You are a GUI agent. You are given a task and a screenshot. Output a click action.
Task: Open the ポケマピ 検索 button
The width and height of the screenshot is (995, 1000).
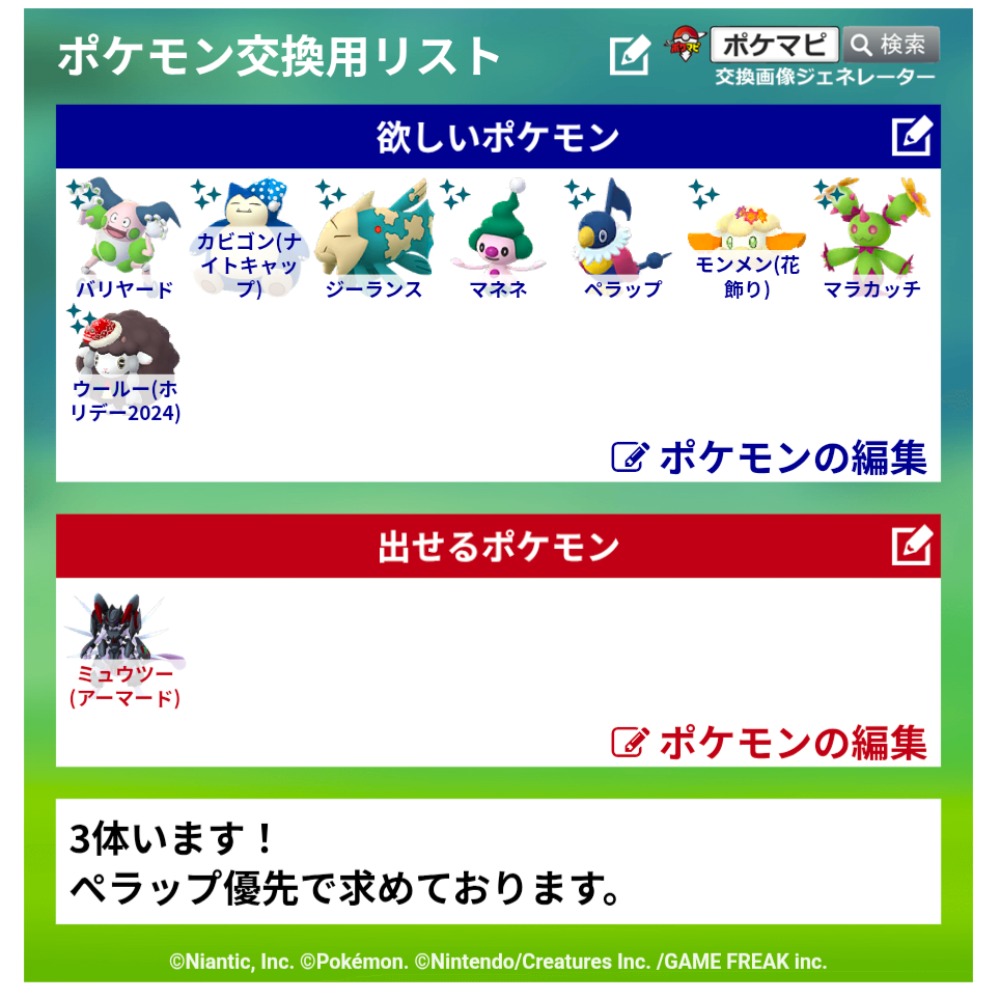pos(890,44)
